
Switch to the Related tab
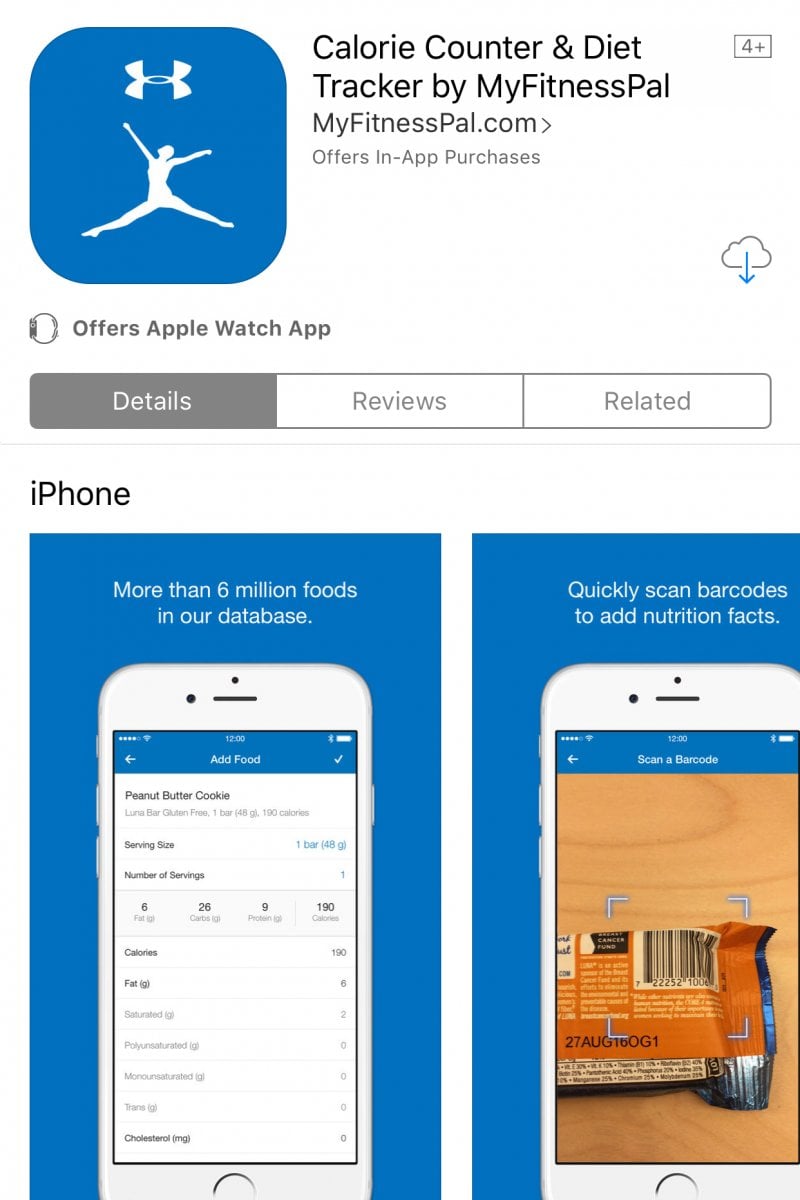[647, 401]
